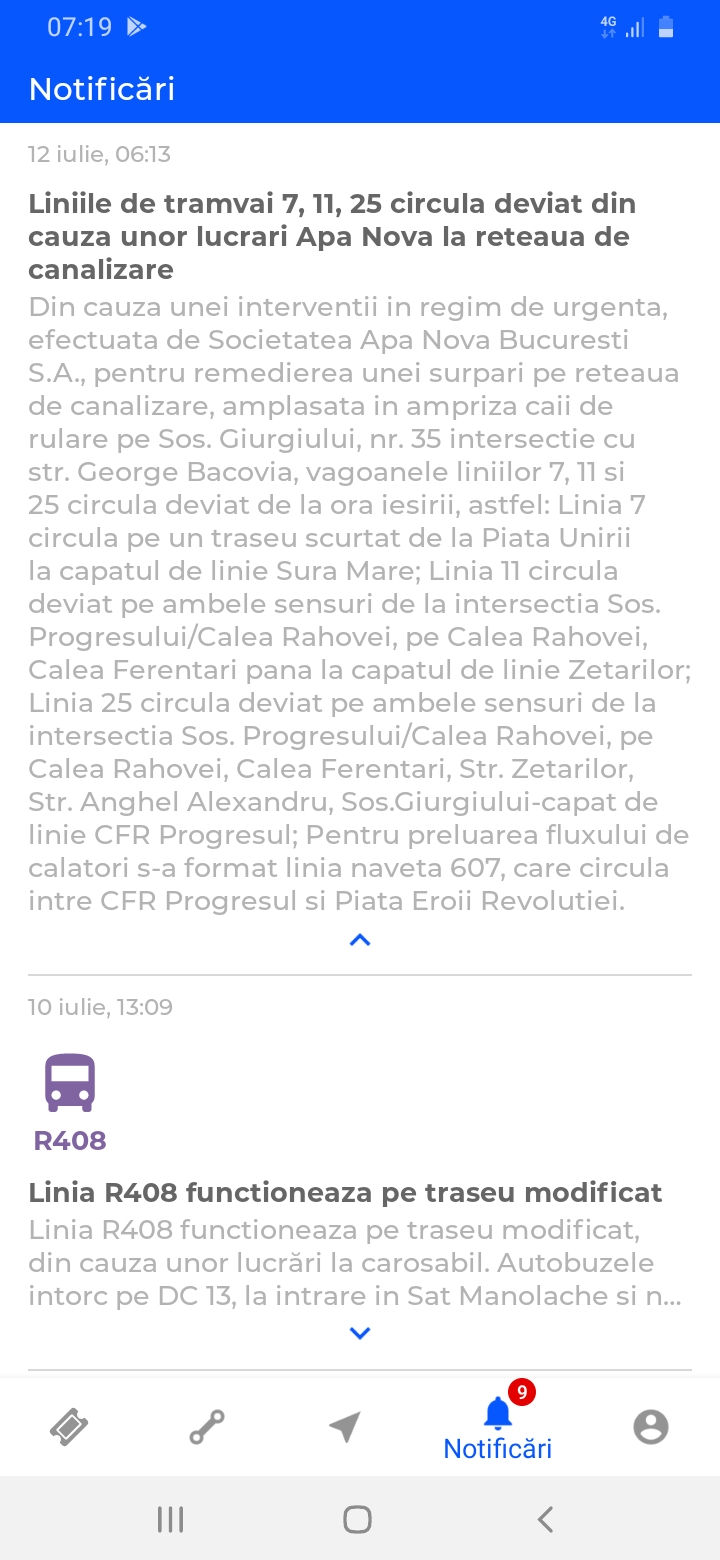Open the account profile tab

point(651,1427)
